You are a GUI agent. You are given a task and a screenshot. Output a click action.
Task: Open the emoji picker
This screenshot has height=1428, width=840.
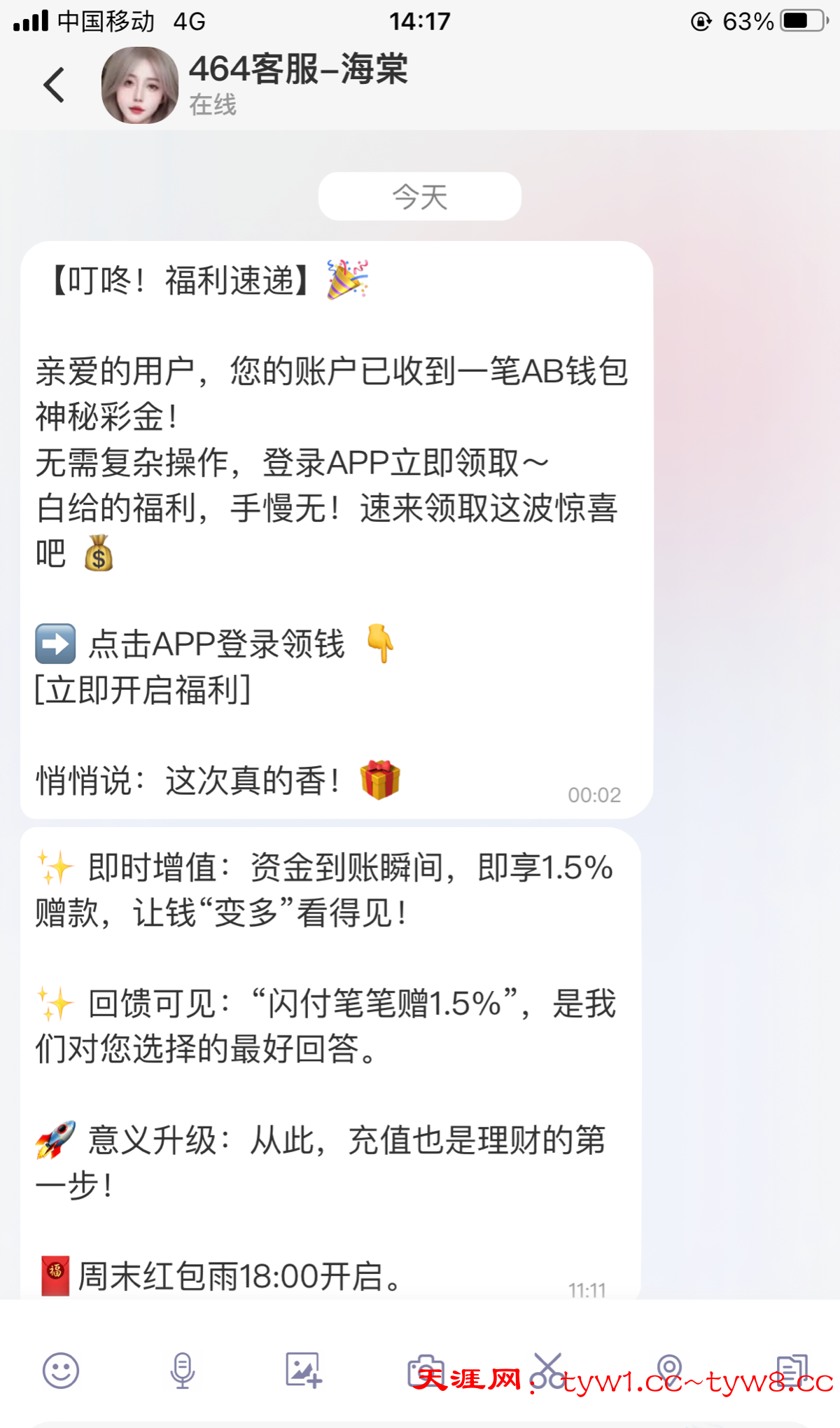click(x=61, y=1370)
